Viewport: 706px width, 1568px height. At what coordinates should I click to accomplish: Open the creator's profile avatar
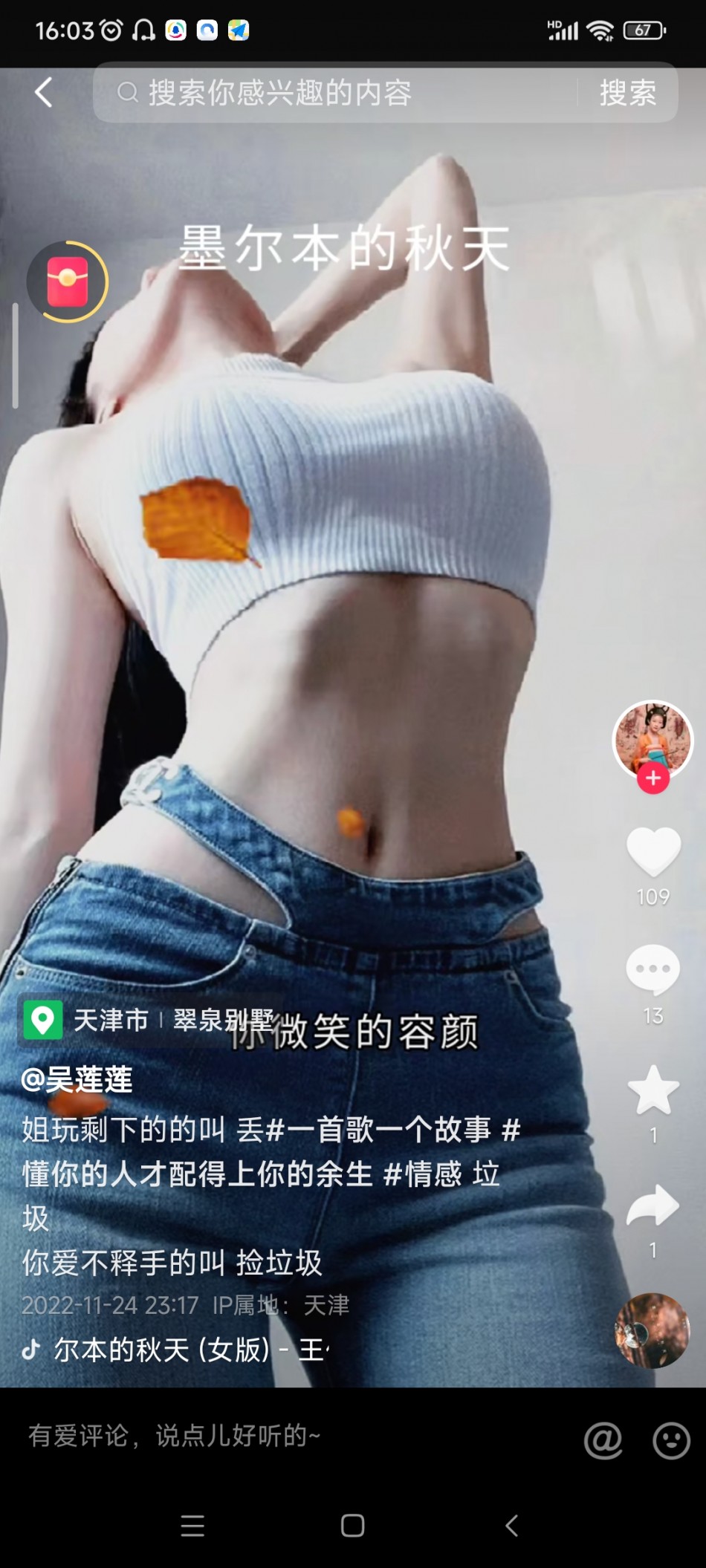652,739
